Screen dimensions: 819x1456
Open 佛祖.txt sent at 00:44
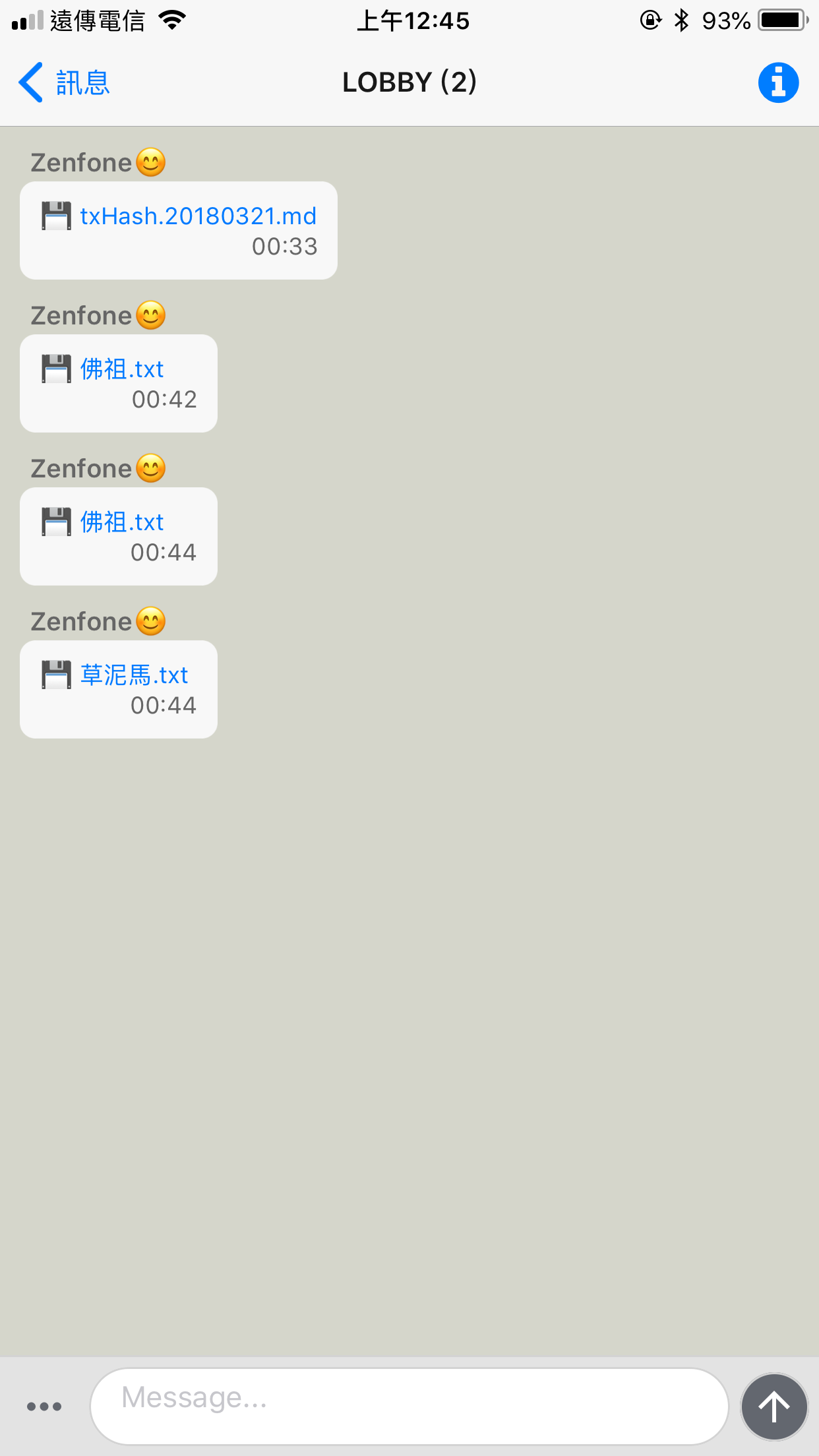[122, 522]
